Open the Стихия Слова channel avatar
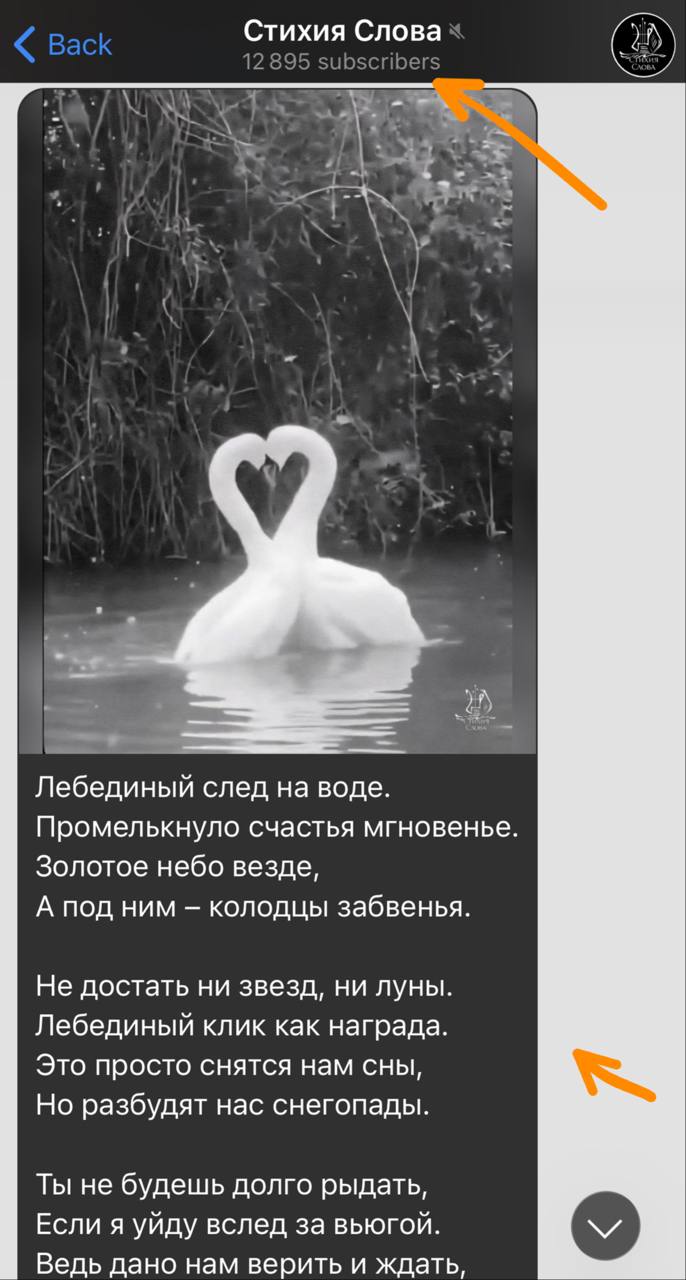The image size is (686, 1280). click(x=642, y=44)
